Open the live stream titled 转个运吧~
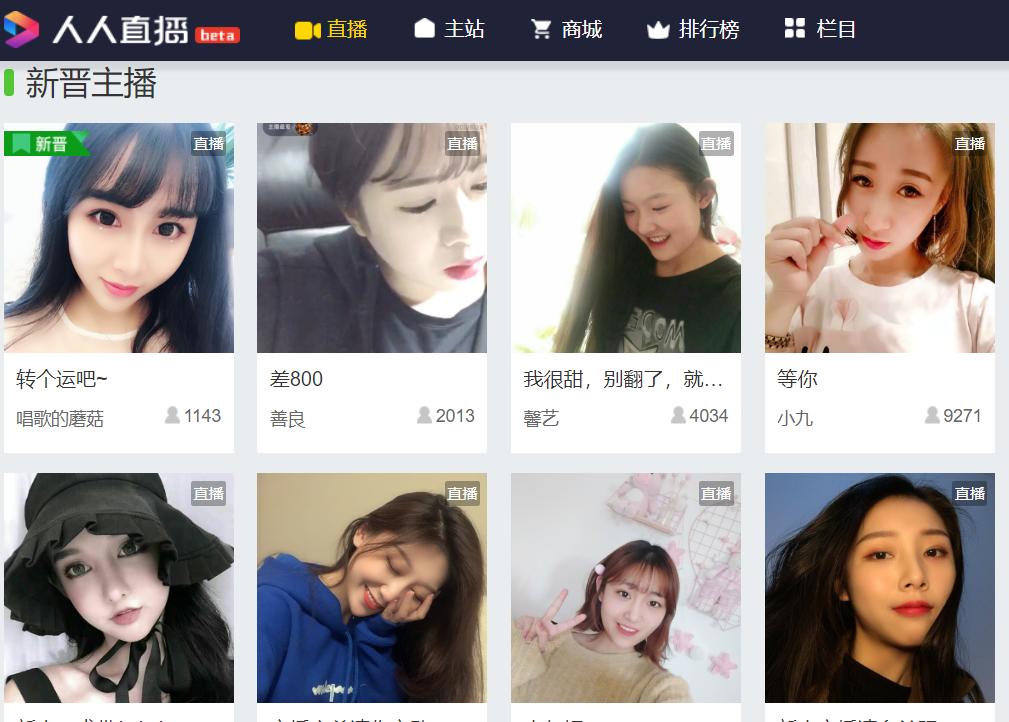Image resolution: width=1009 pixels, height=722 pixels. coord(119,238)
